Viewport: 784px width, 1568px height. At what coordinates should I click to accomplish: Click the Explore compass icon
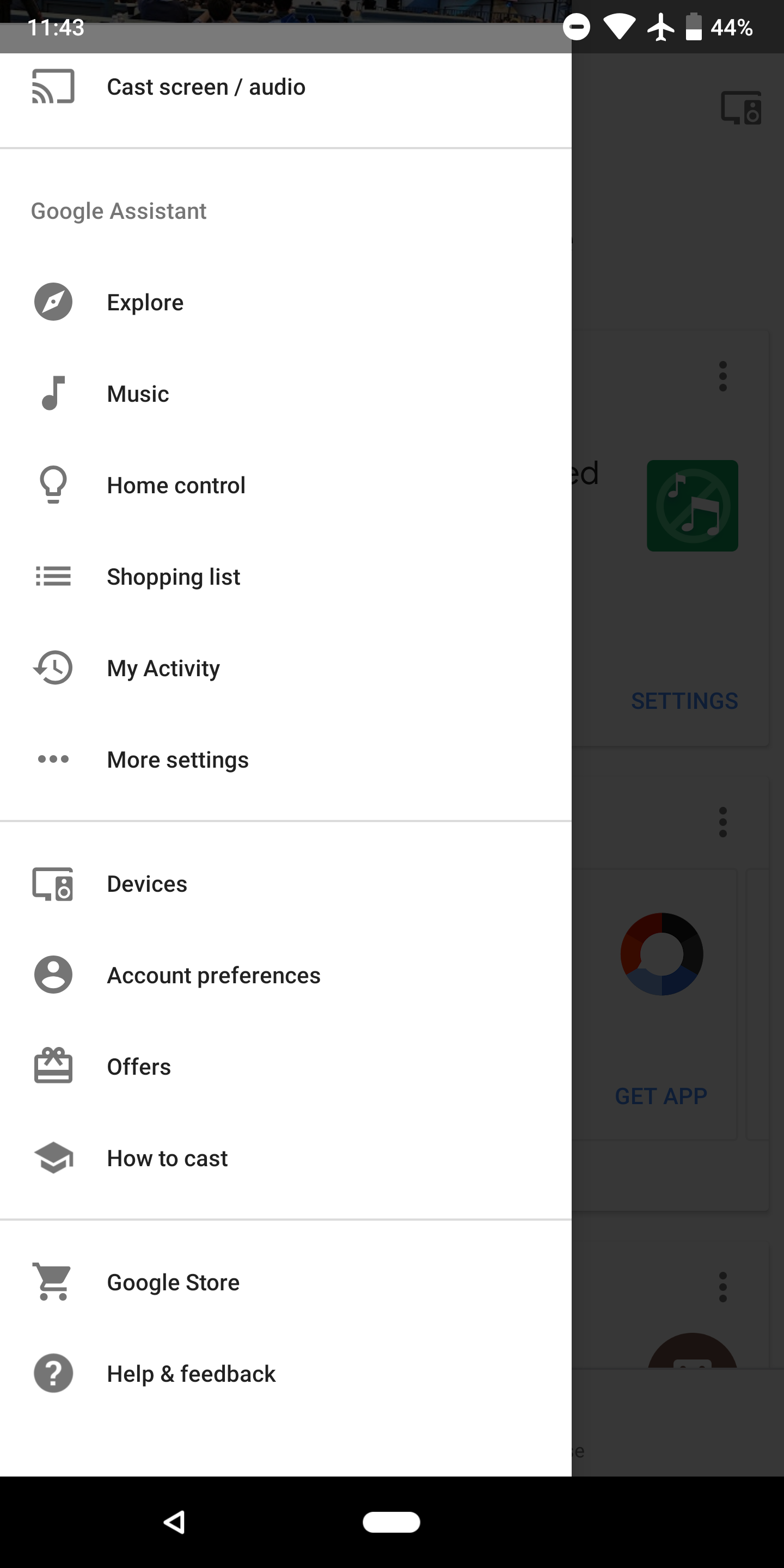pos(53,301)
